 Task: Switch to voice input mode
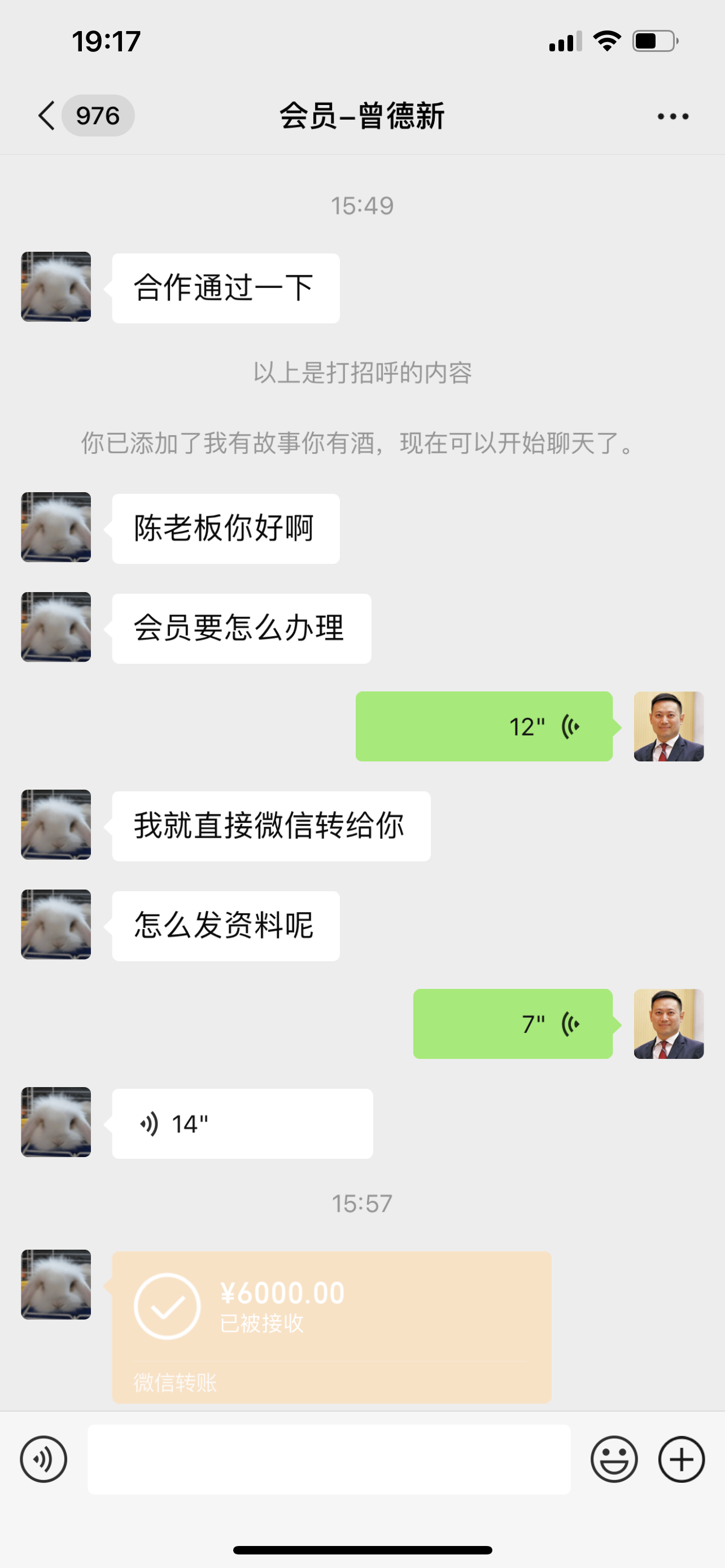coord(43,1459)
